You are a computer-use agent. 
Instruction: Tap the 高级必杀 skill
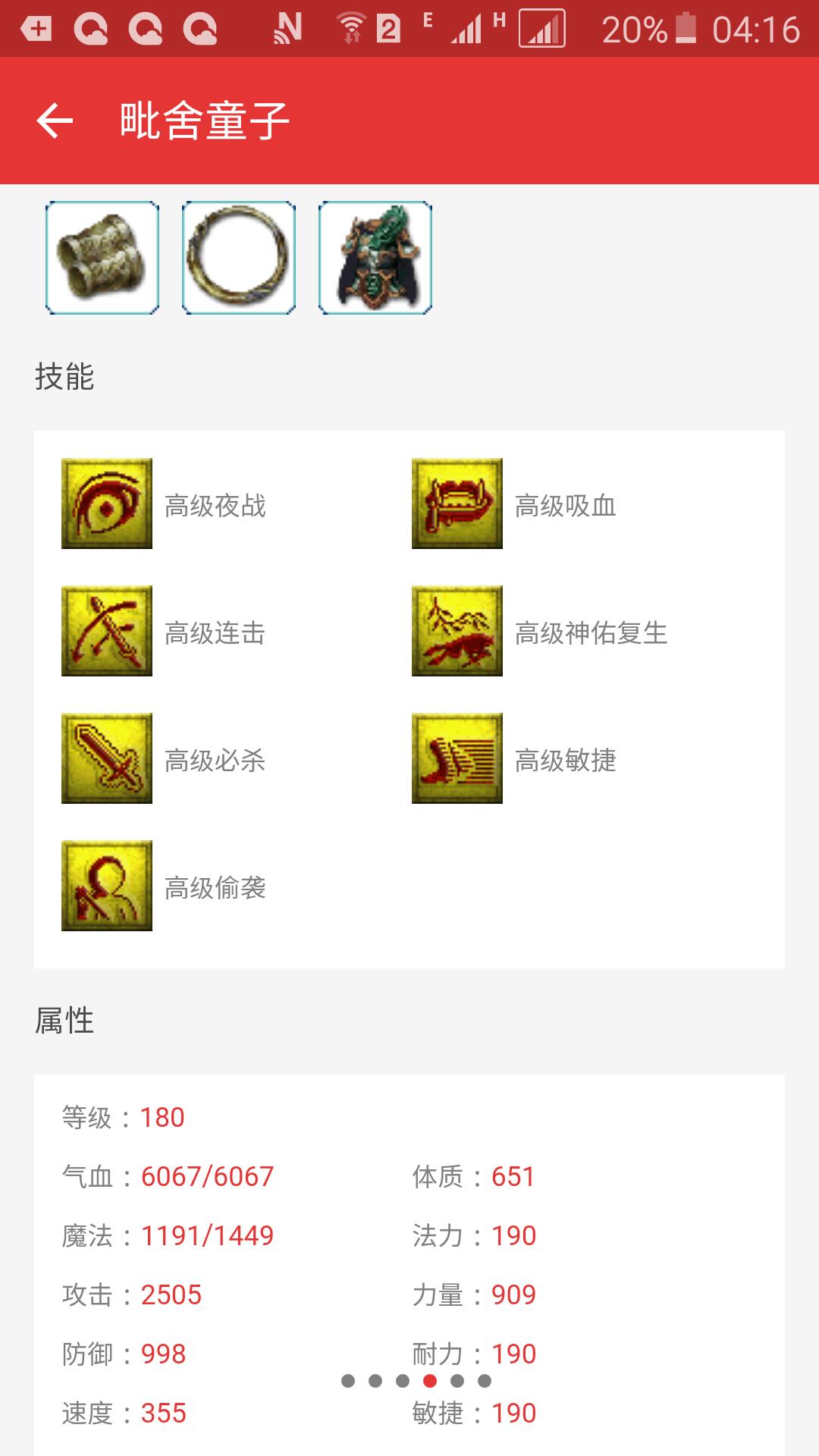[107, 758]
